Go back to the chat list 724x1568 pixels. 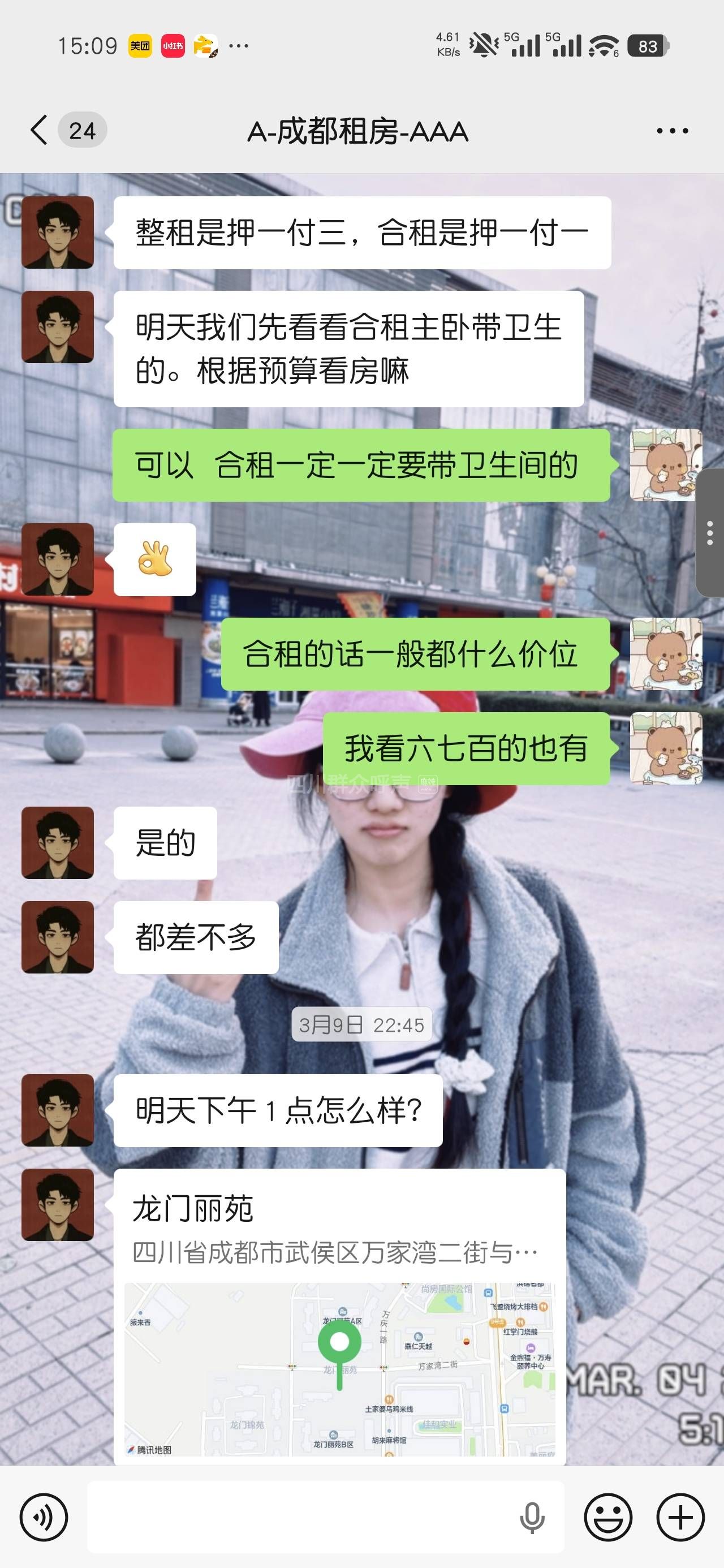point(40,130)
